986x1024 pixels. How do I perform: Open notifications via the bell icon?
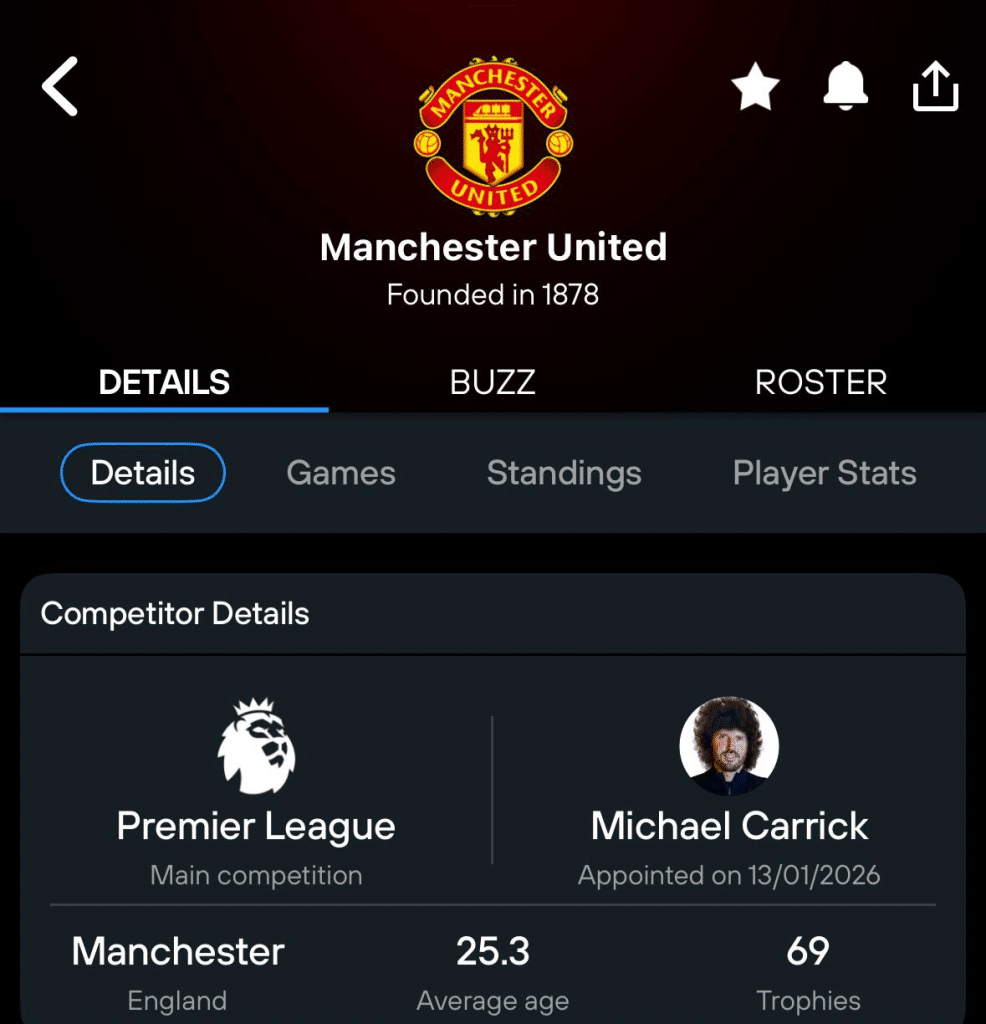[x=845, y=86]
